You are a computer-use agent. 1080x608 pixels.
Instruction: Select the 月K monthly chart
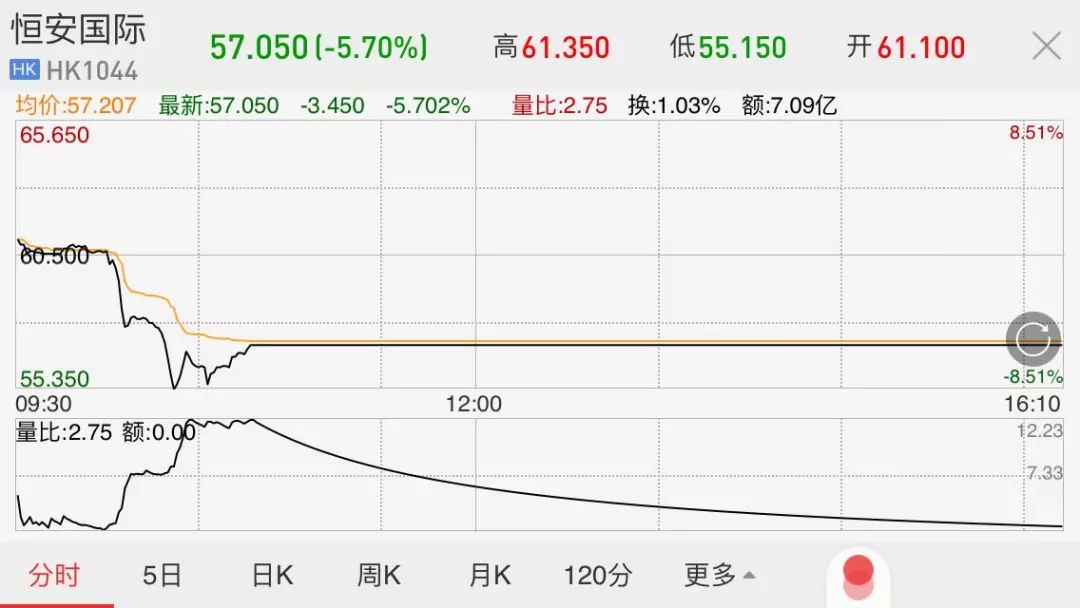489,575
